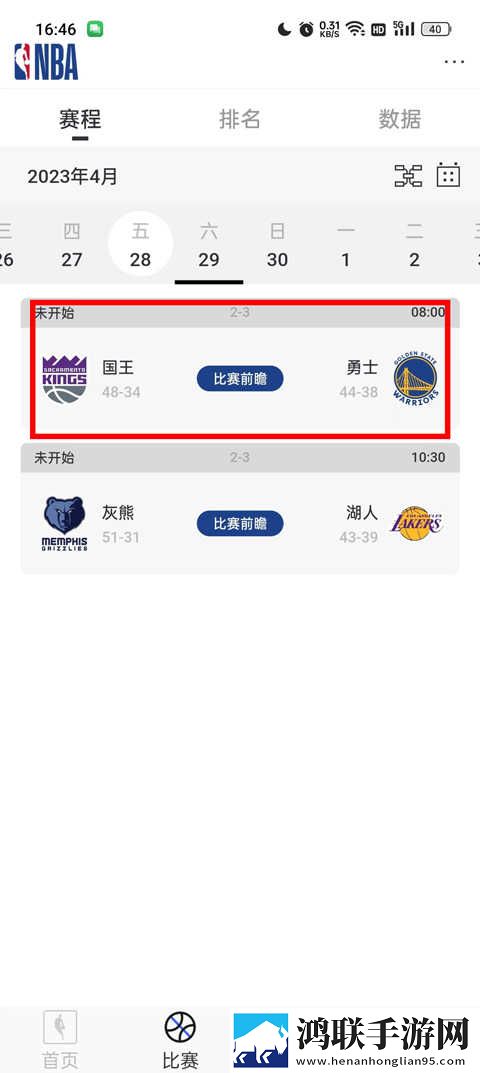The width and height of the screenshot is (480, 1073).
Task: Open the calendar date picker icon
Action: click(449, 175)
